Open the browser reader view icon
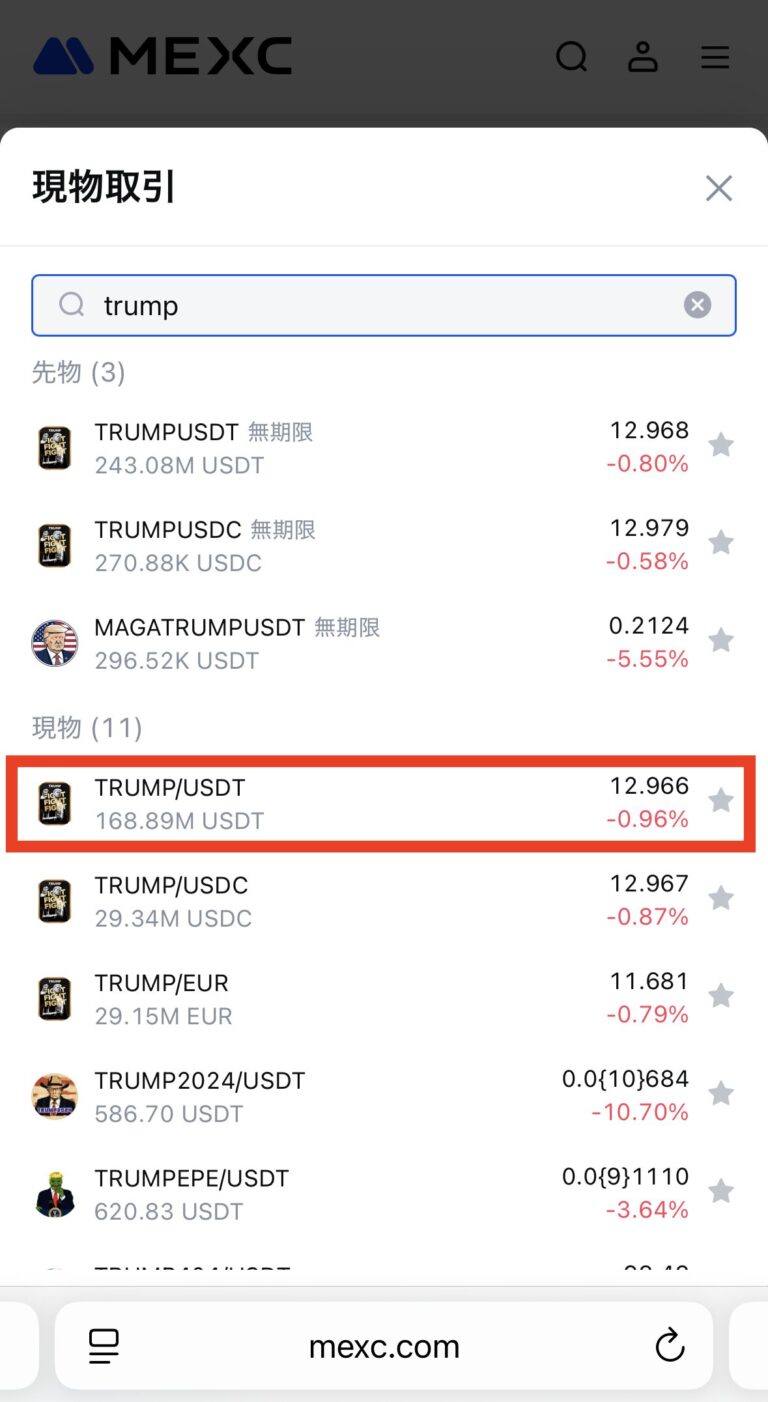 pos(103,1346)
